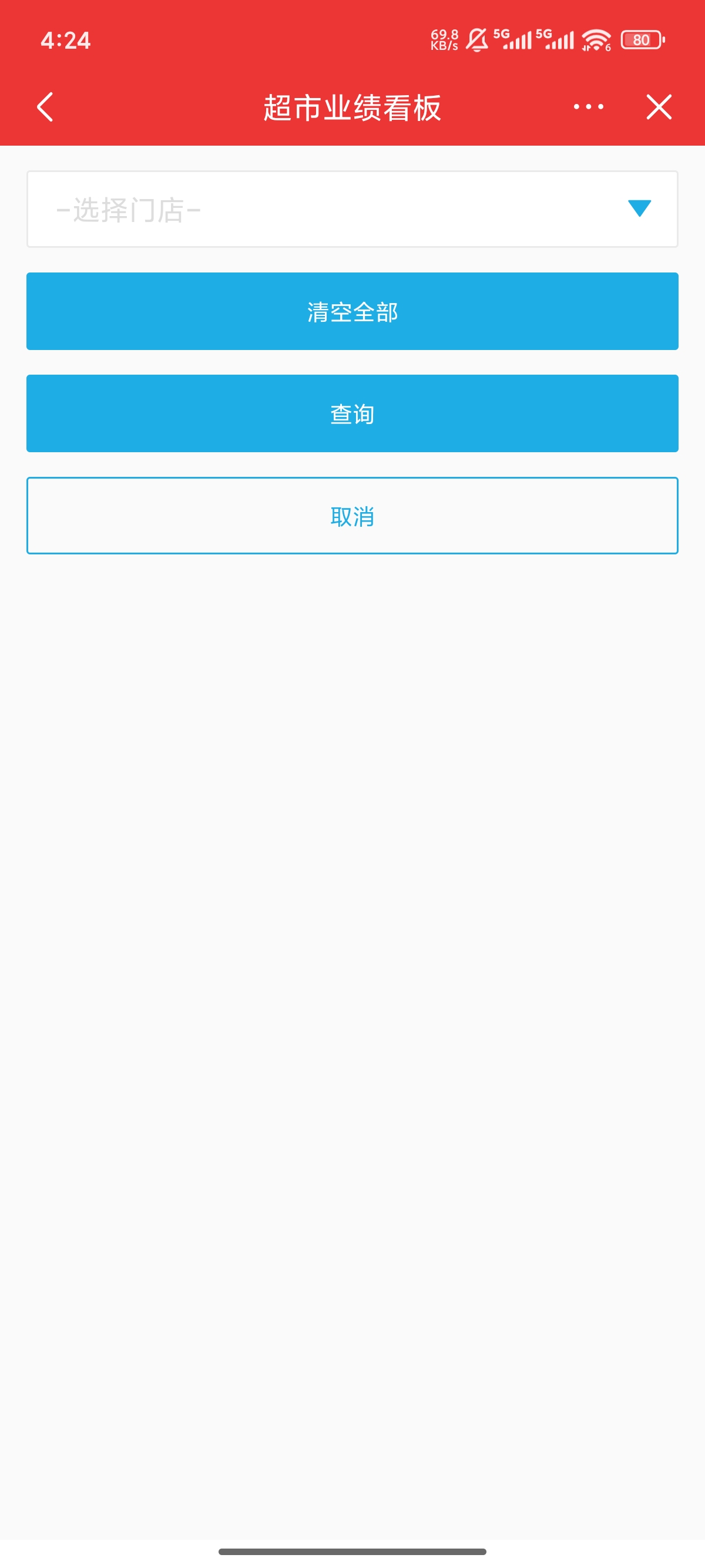This screenshot has width=705, height=1568.
Task: Open the three-dot more options menu
Action: click(588, 107)
